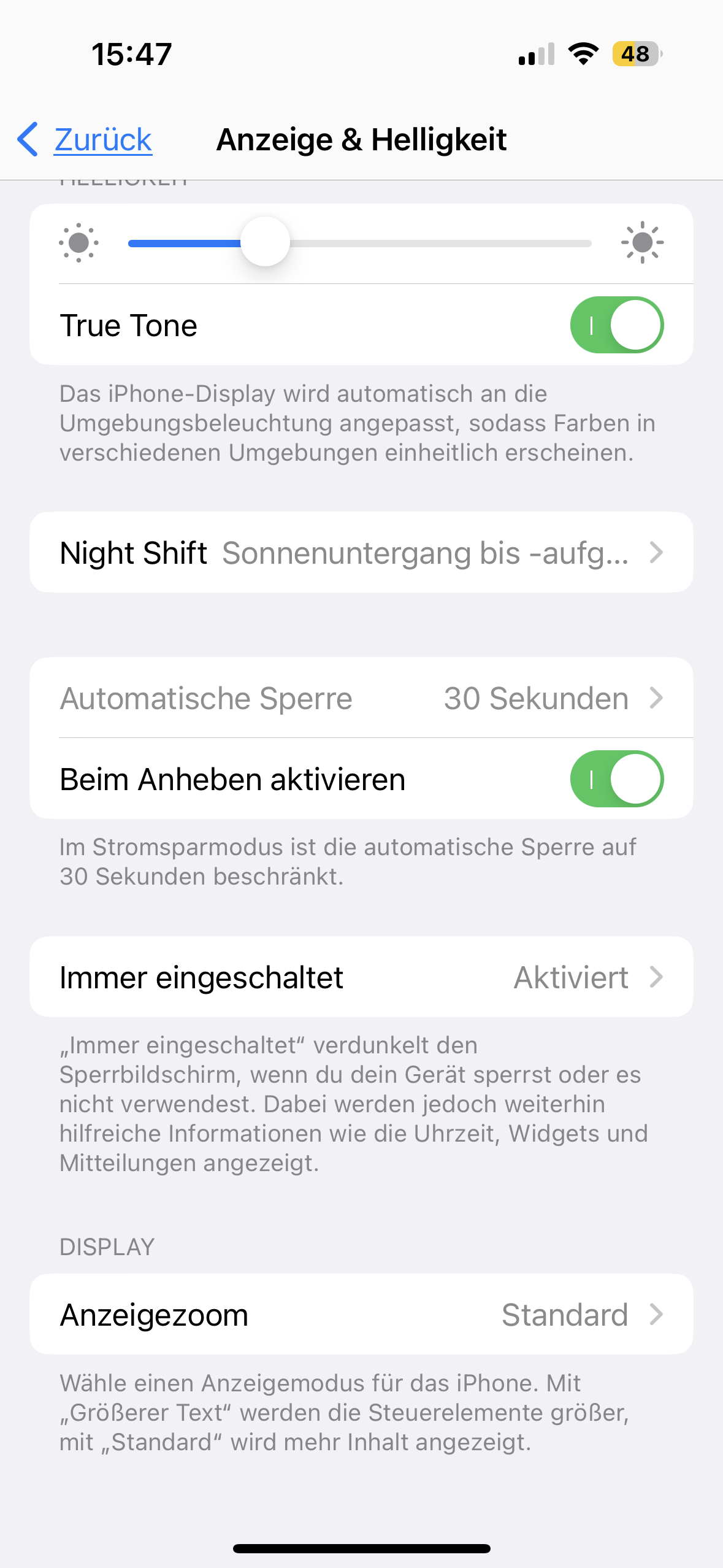Turn off the True Tone switch
The width and height of the screenshot is (723, 1568).
pos(616,325)
